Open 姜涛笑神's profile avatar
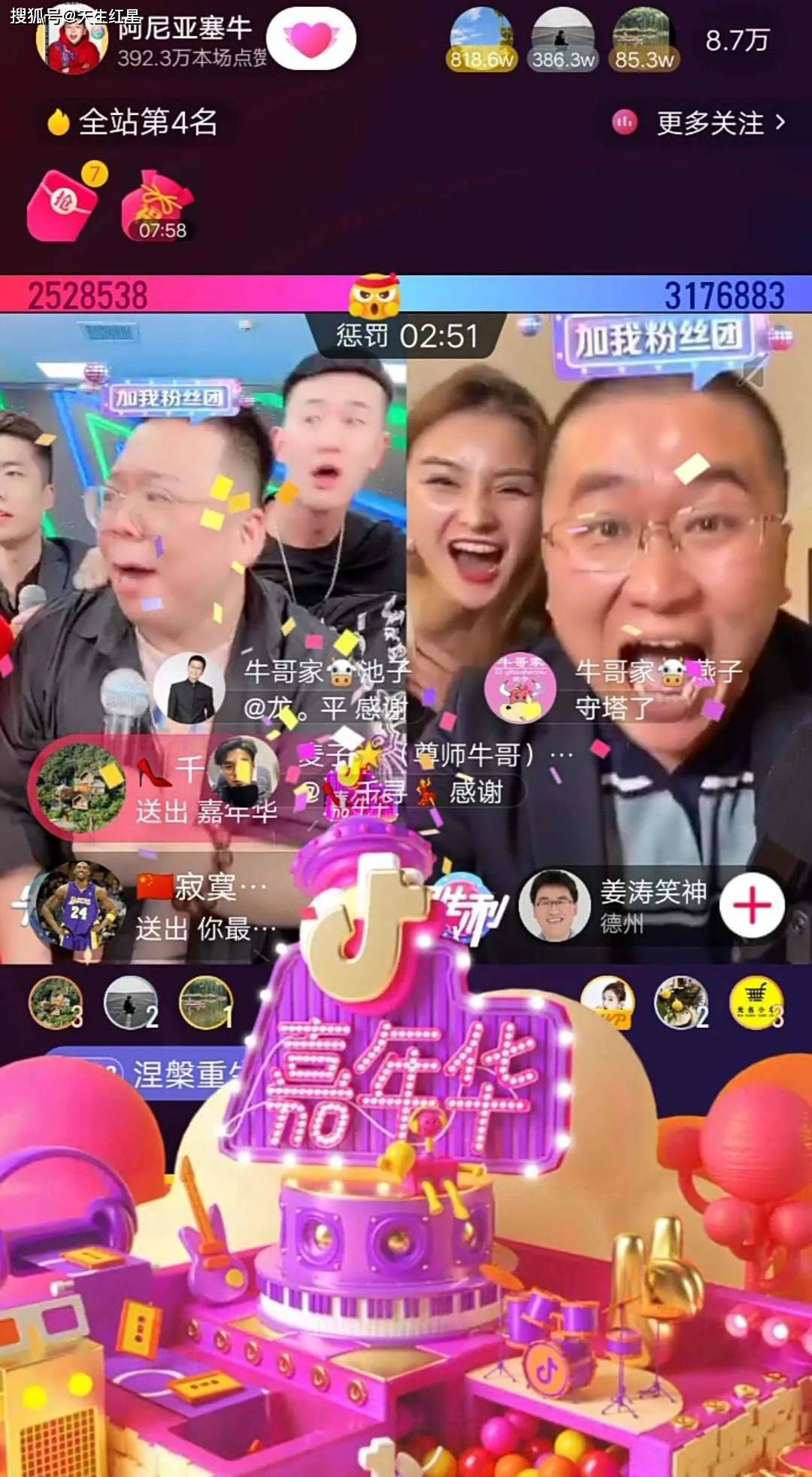 pyautogui.click(x=555, y=905)
